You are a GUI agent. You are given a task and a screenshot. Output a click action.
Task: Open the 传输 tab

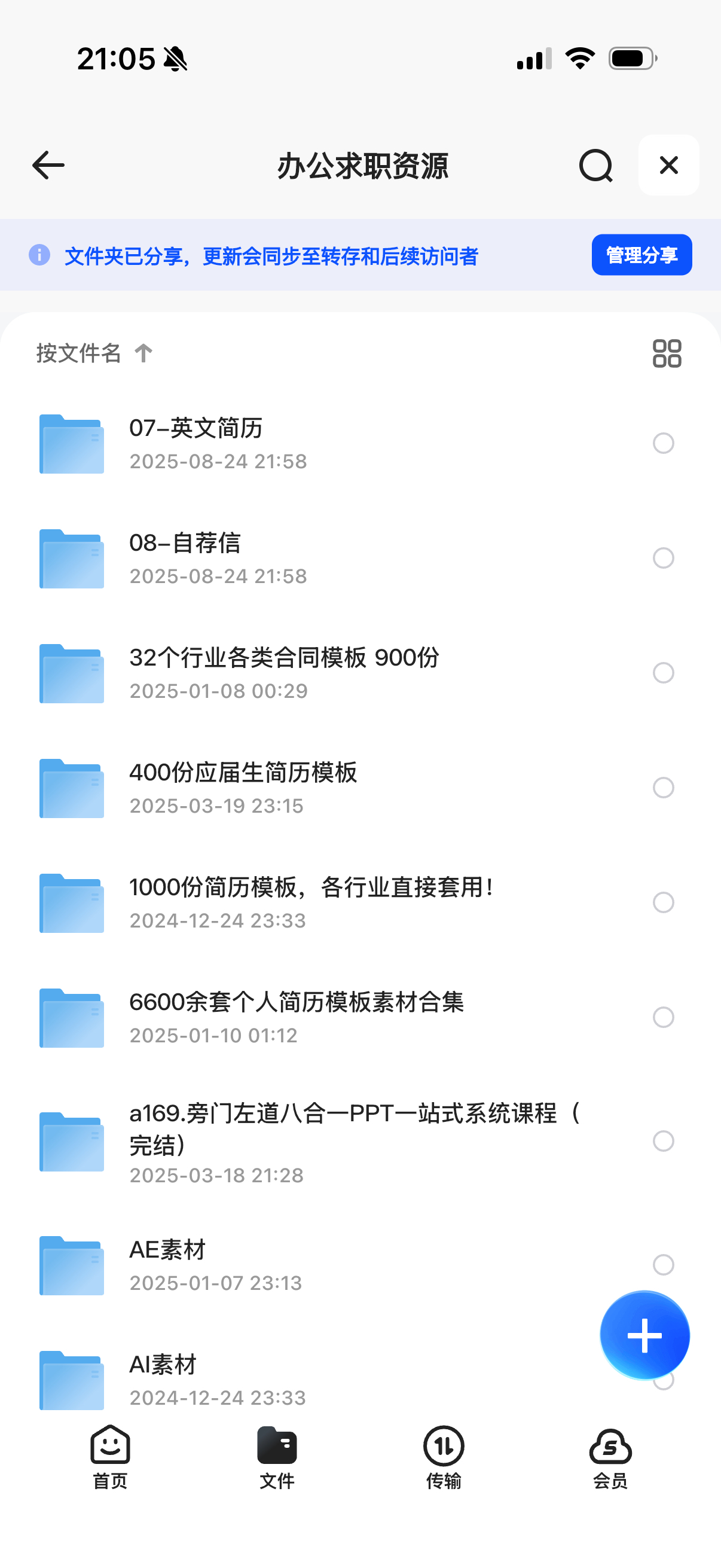pyautogui.click(x=444, y=1456)
